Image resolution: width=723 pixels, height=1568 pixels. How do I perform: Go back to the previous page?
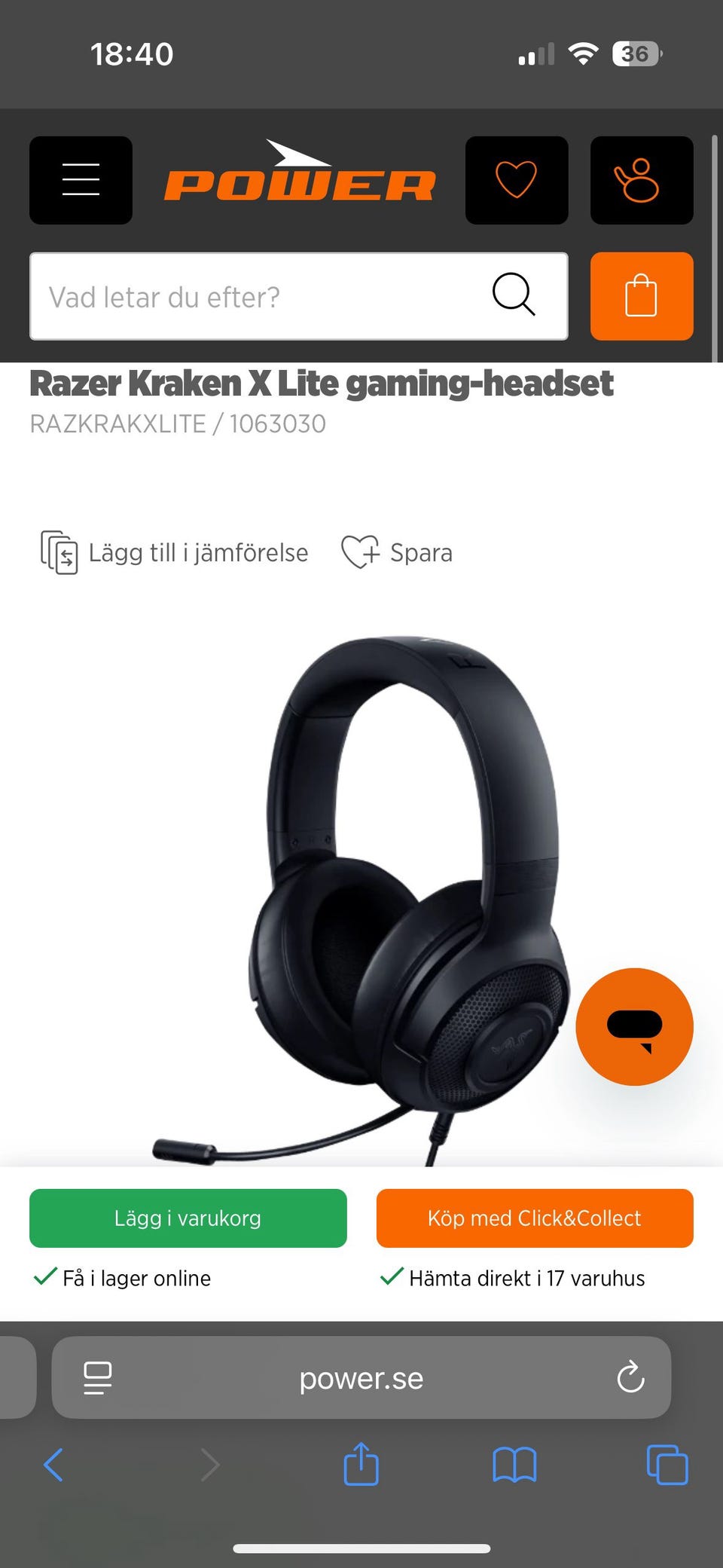[53, 1465]
